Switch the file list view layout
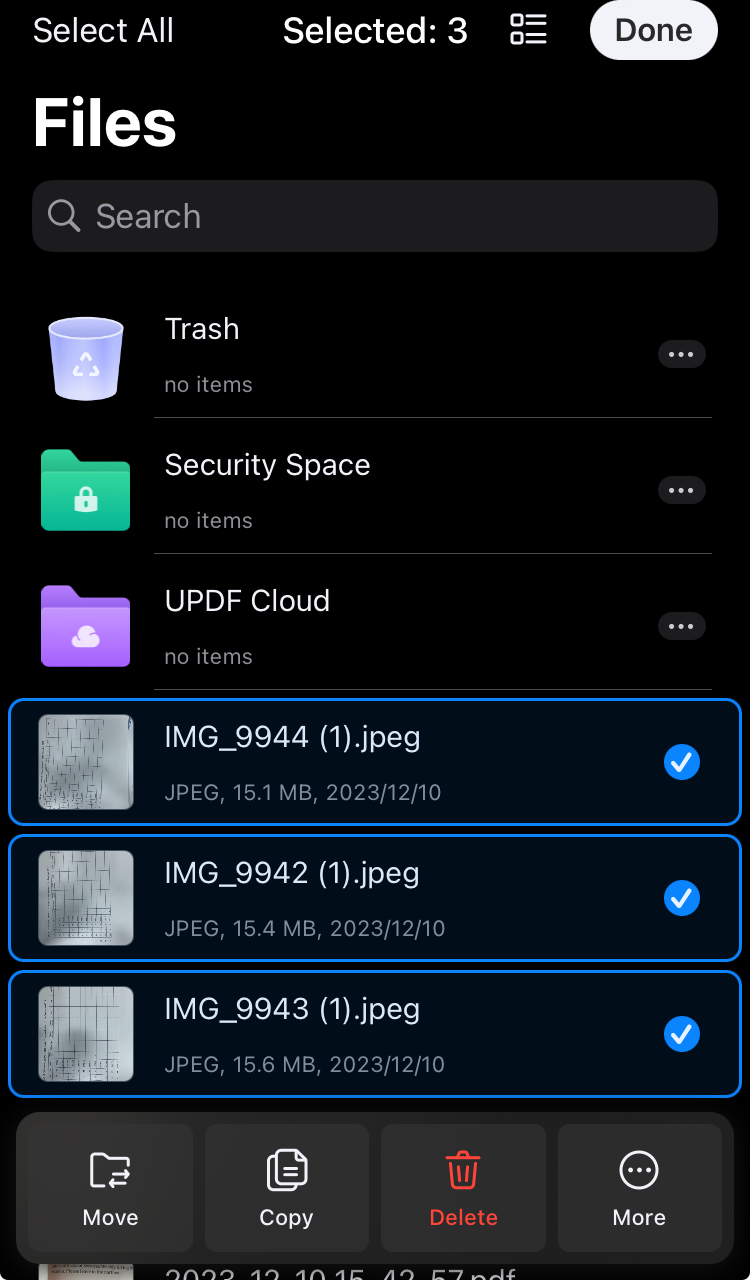 click(528, 30)
